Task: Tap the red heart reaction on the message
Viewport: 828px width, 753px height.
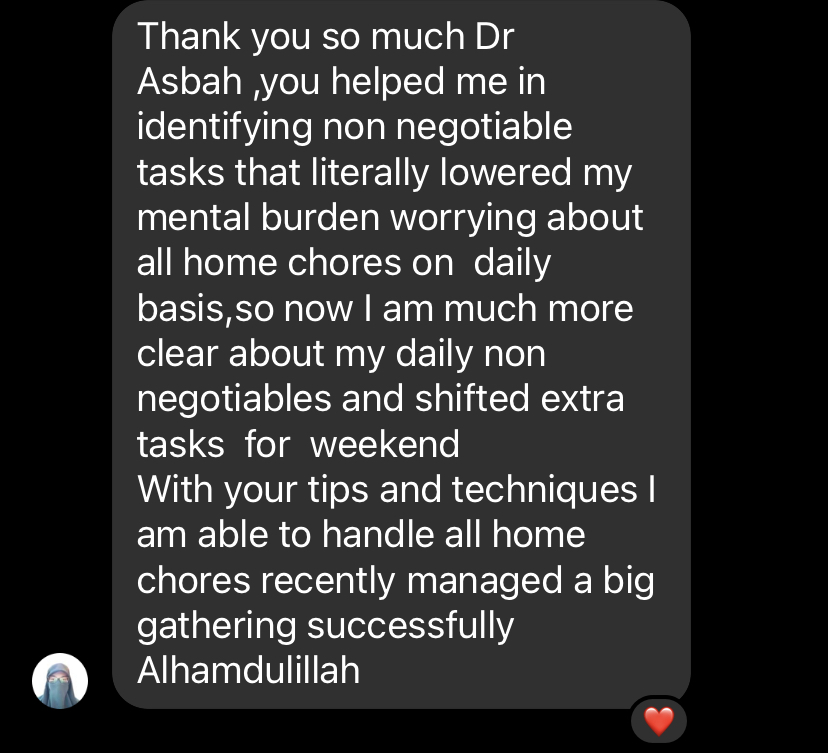Action: 659,719
